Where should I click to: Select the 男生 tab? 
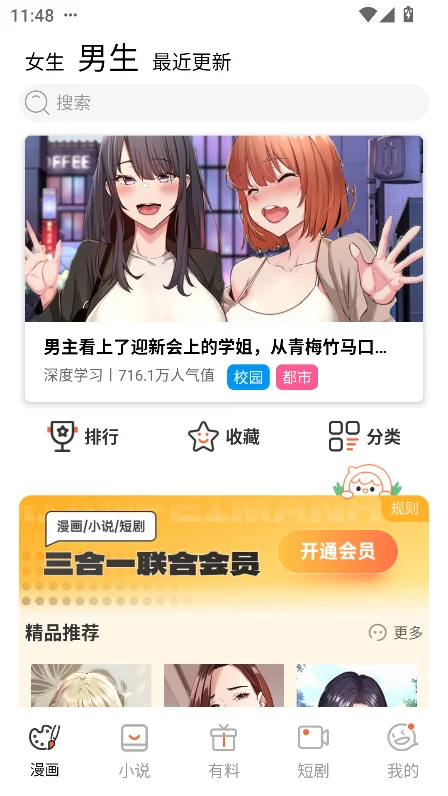click(x=108, y=58)
